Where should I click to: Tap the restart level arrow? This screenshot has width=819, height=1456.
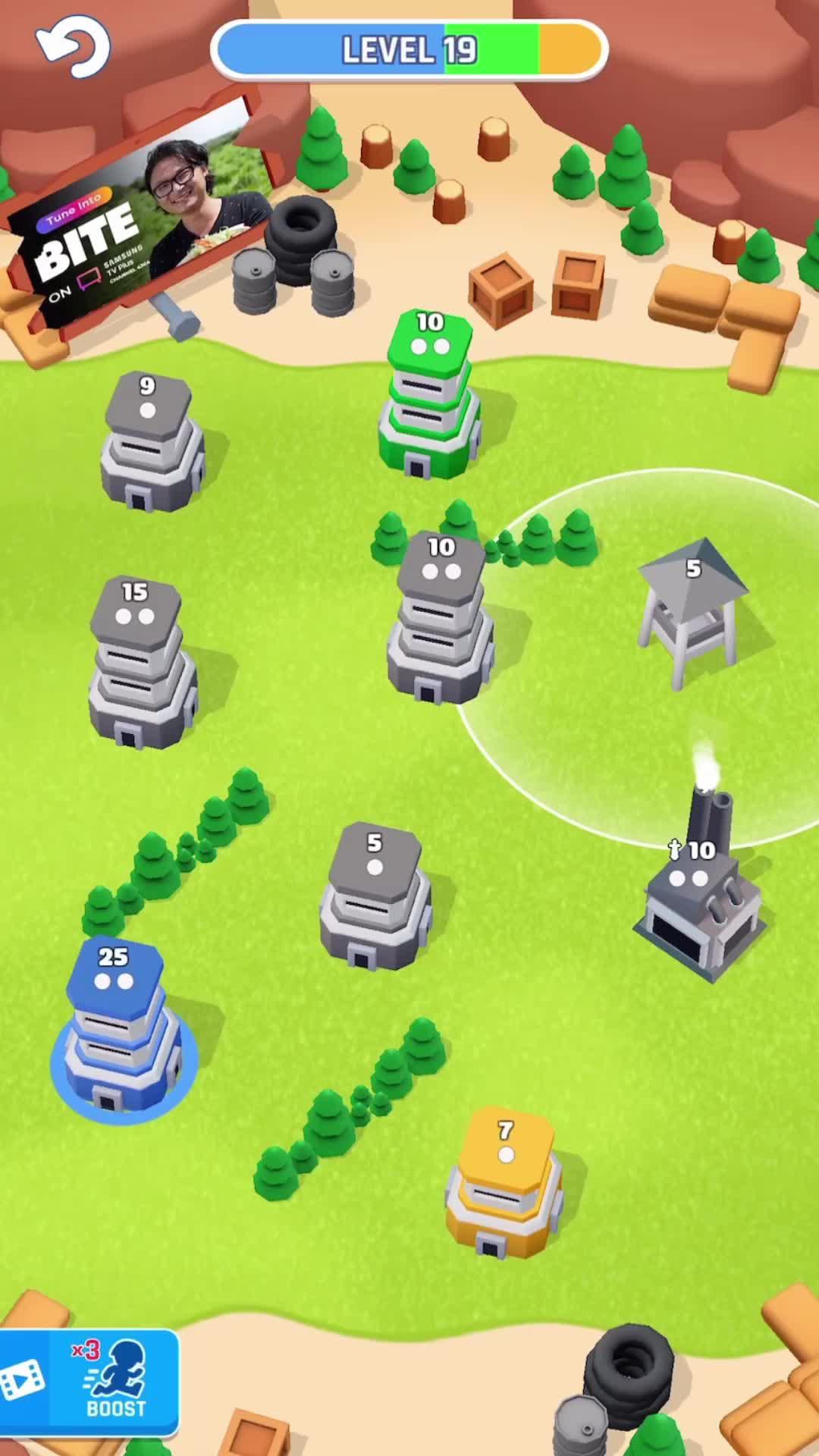click(x=73, y=47)
